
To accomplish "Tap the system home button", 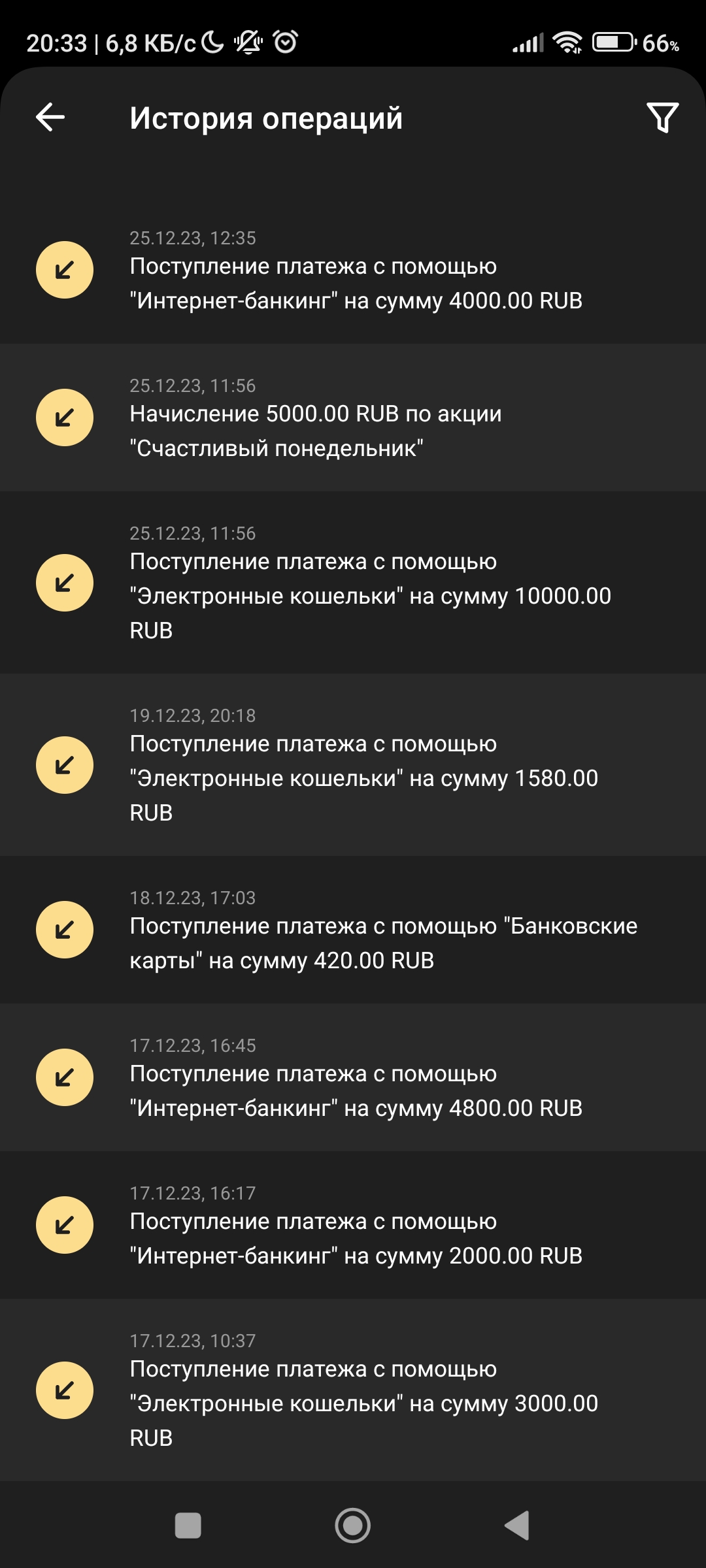I will [353, 1526].
